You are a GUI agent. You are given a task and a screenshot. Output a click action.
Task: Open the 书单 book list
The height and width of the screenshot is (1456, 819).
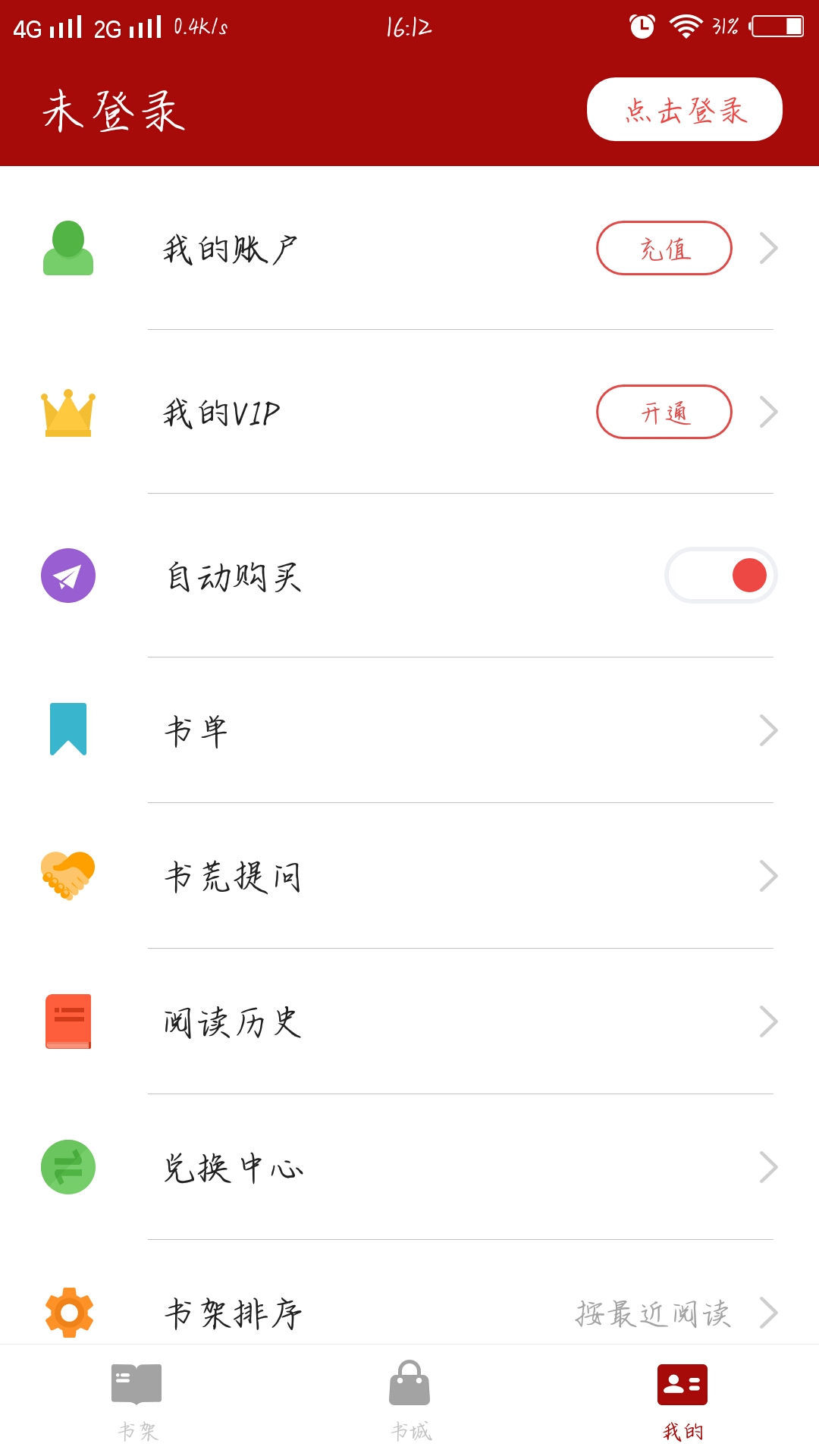[x=409, y=730]
